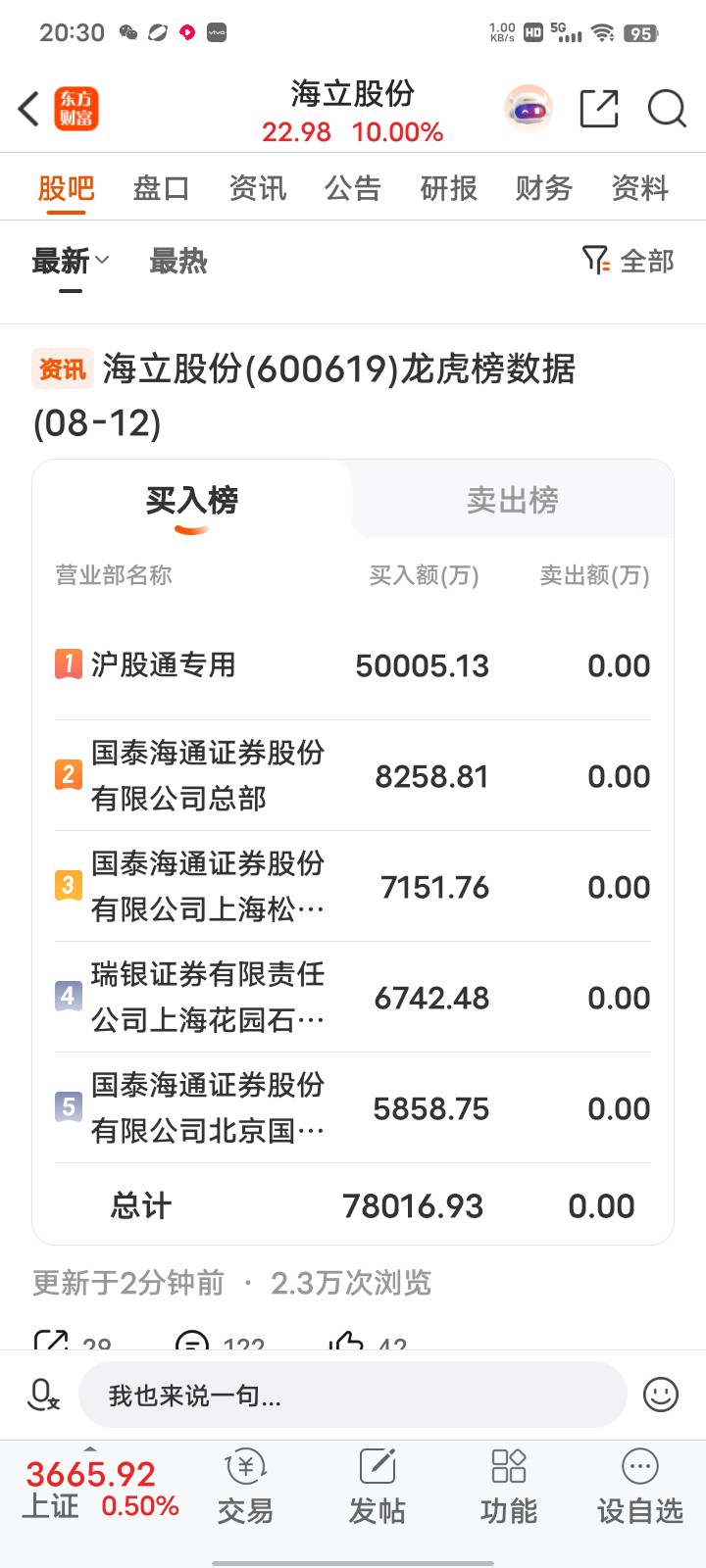Screen dimensions: 706x1568
Task: Open the 龙虎榜数据 post title
Action: tap(304, 396)
